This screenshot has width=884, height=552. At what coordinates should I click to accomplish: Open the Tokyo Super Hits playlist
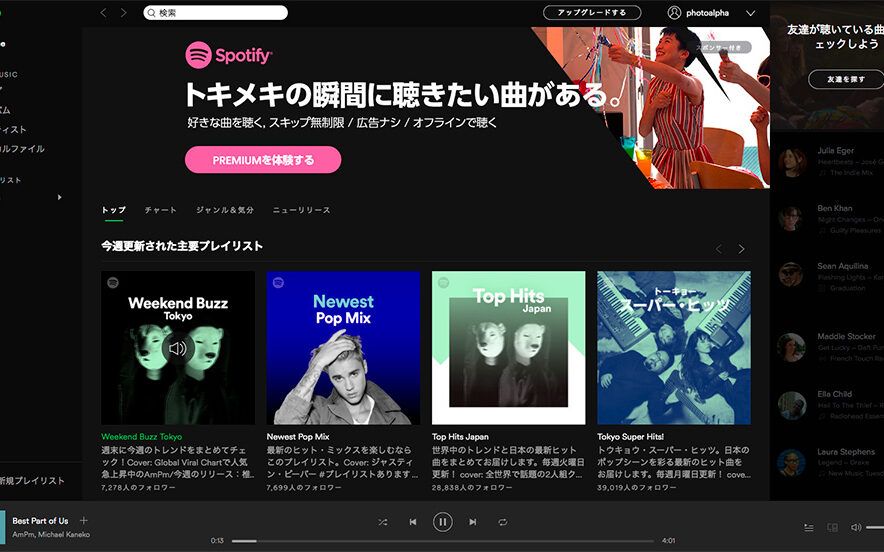[x=673, y=348]
